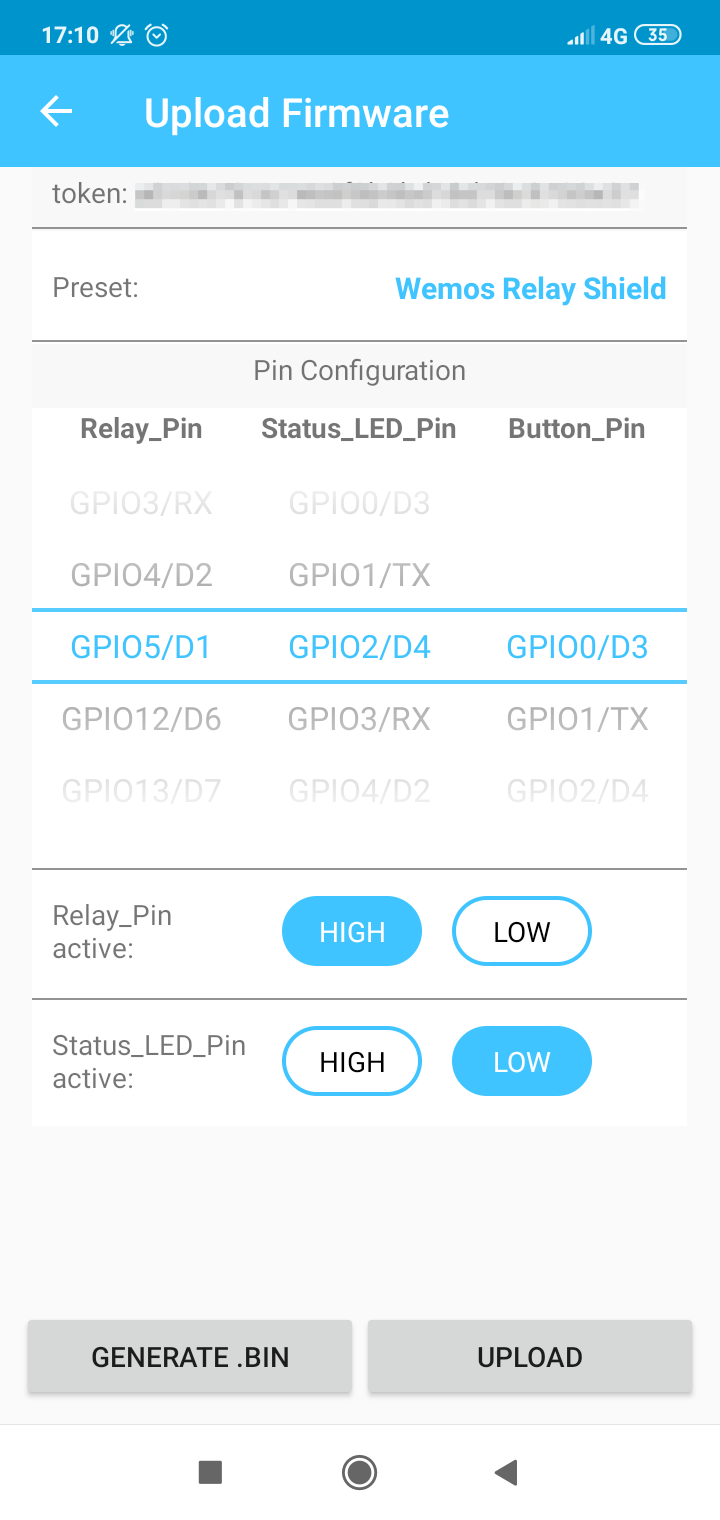Viewport: 720px width, 1520px height.
Task: Pick GPIO1/TX as the Button_Pin
Action: 576,718
